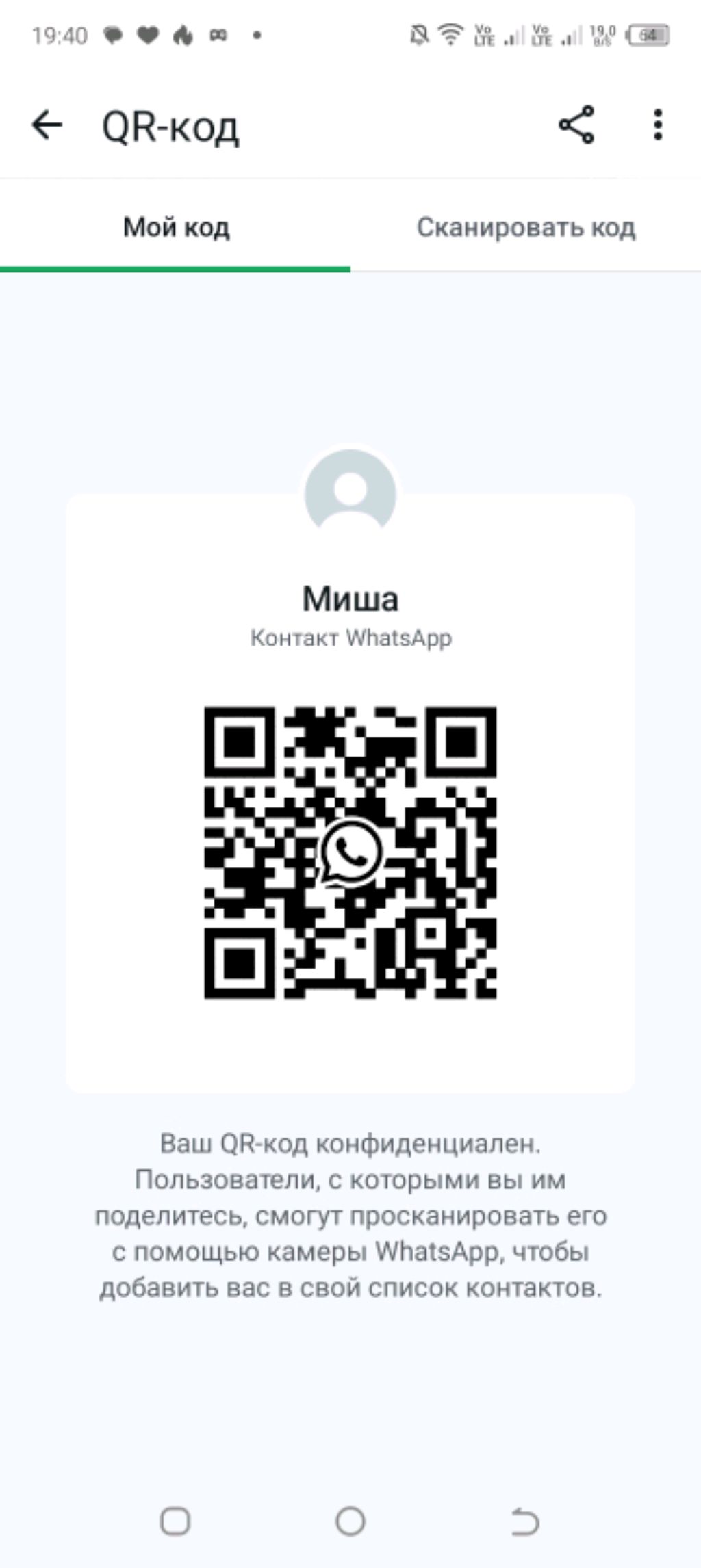Image resolution: width=701 pixels, height=1568 pixels.
Task: Open the three-dot overflow menu
Action: coord(657,125)
